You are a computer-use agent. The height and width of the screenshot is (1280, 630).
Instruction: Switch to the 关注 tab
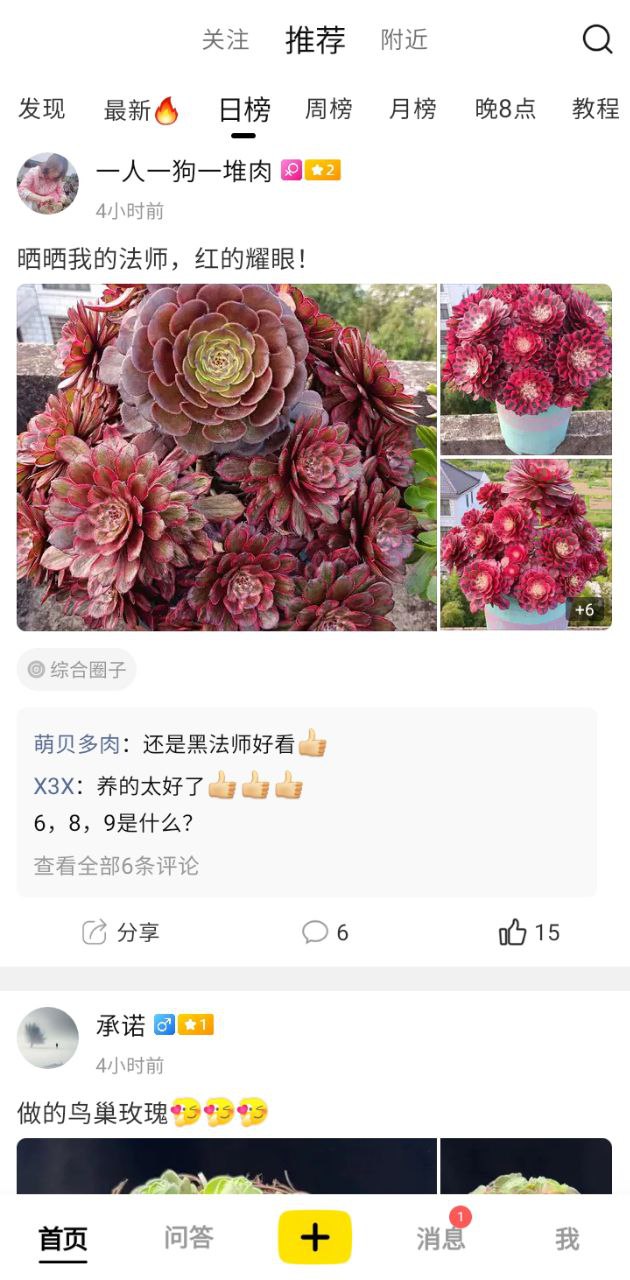pyautogui.click(x=225, y=40)
